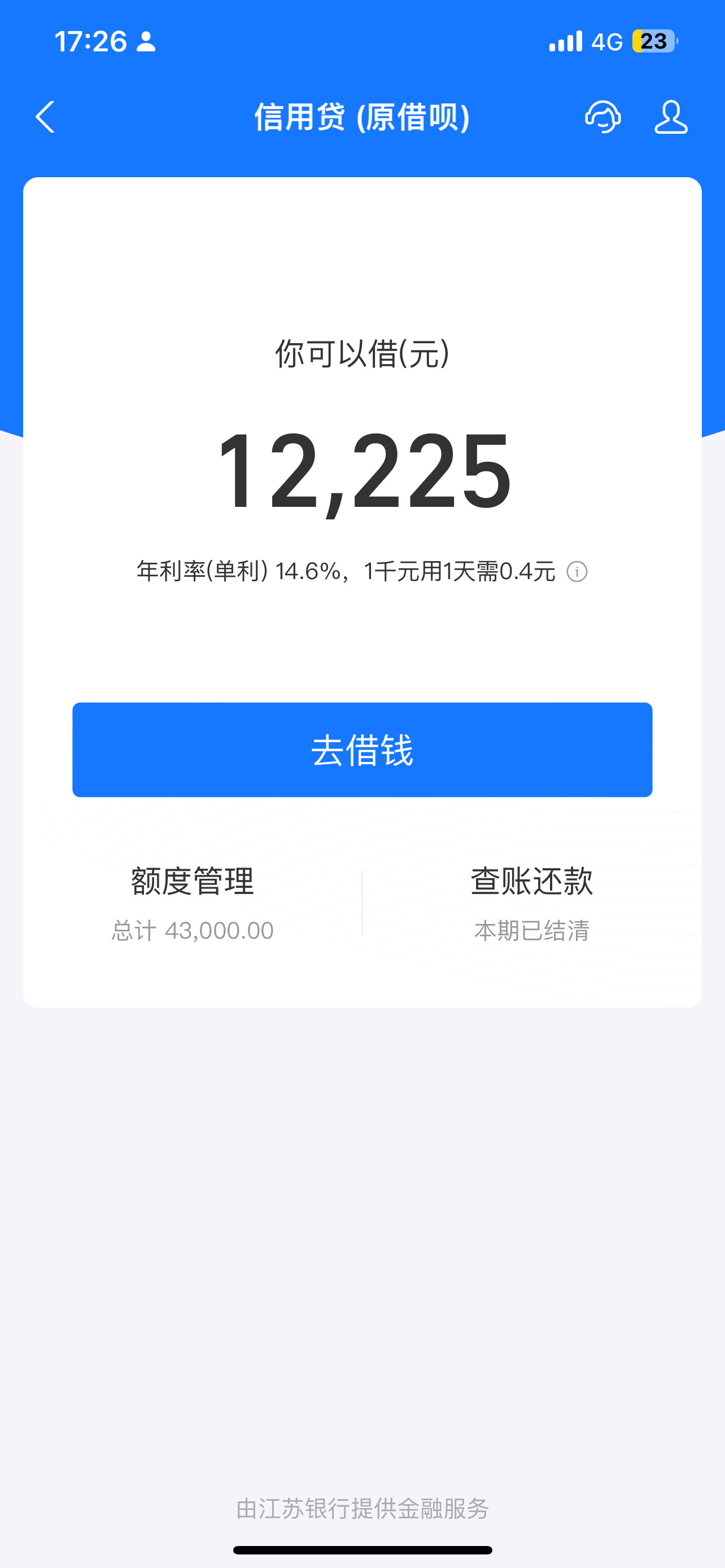
Task: Open customer service headset icon
Action: click(x=602, y=117)
